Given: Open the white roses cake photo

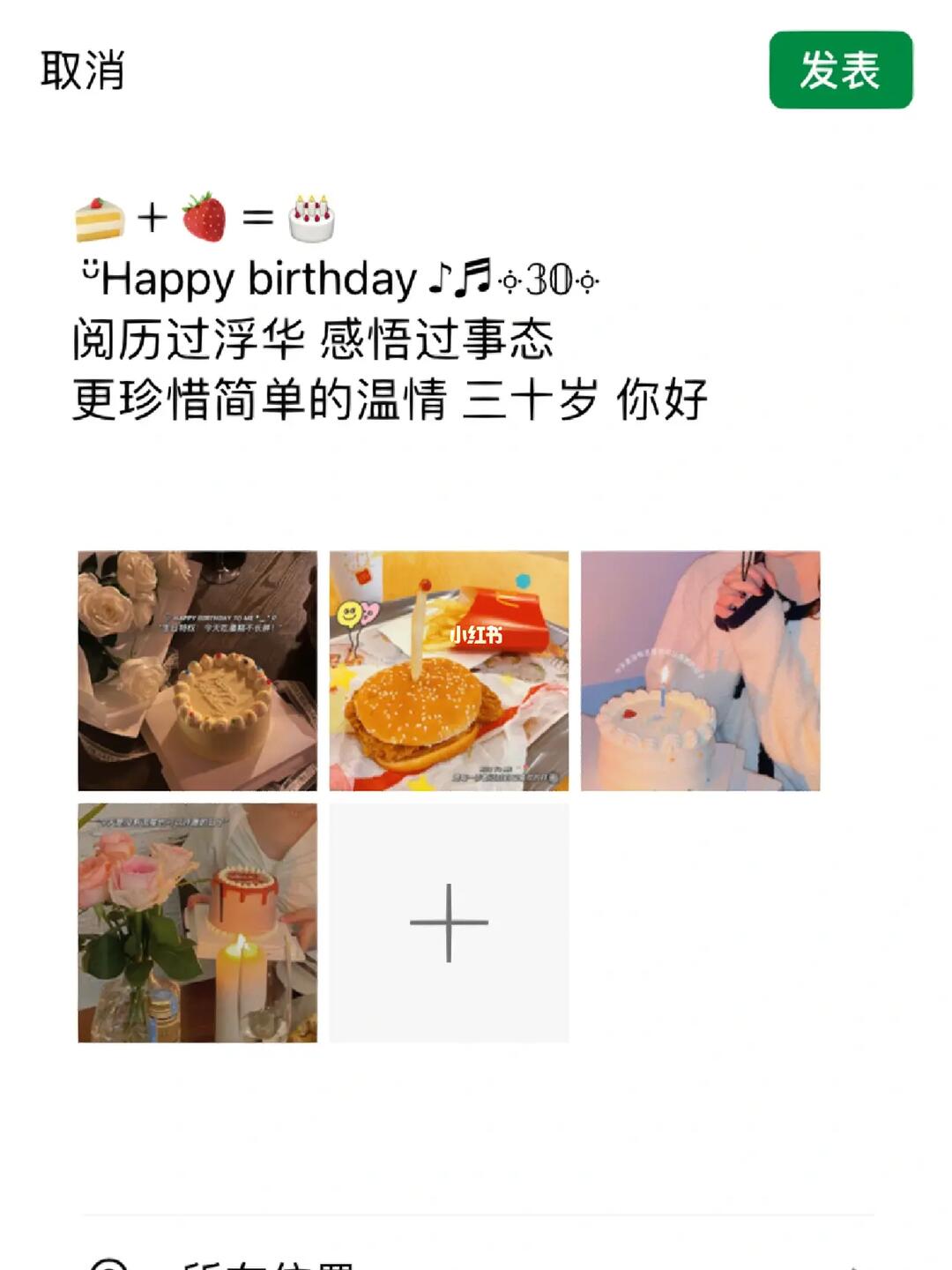Looking at the screenshot, I should point(197,671).
